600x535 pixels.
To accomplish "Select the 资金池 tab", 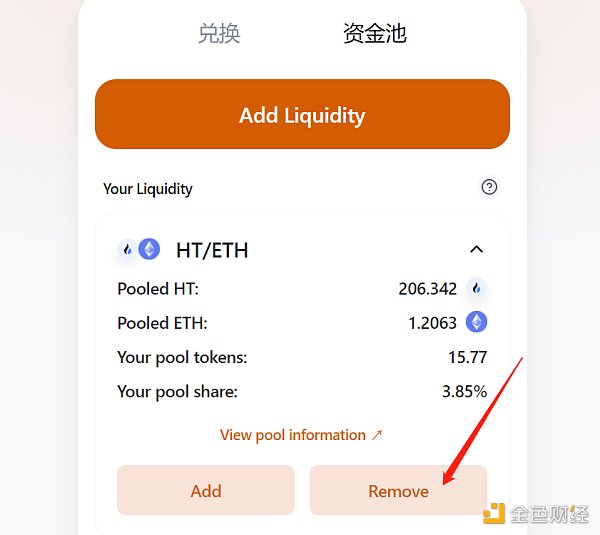I will (375, 33).
